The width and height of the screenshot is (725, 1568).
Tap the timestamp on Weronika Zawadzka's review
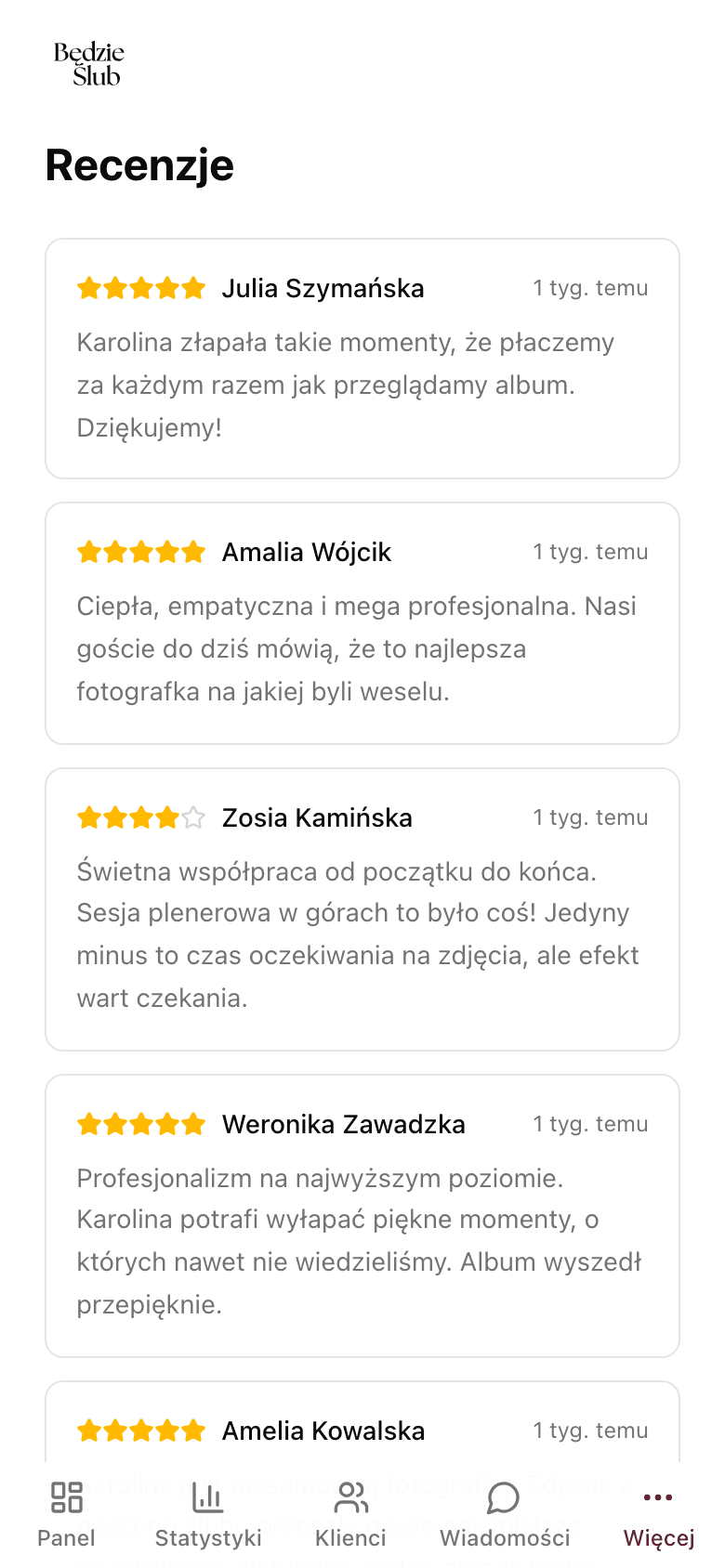pyautogui.click(x=590, y=1124)
